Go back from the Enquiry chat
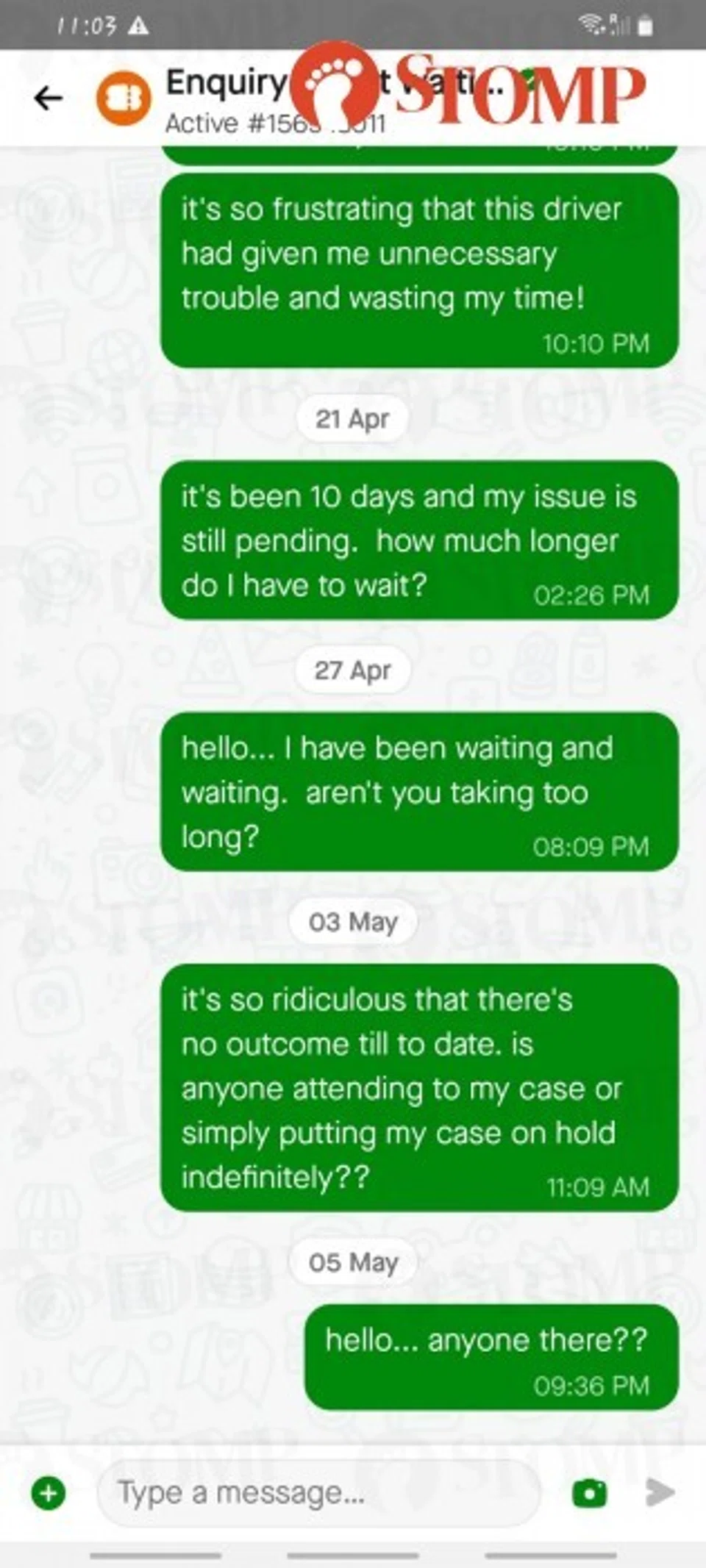Image resolution: width=706 pixels, height=1568 pixels. 49,98
